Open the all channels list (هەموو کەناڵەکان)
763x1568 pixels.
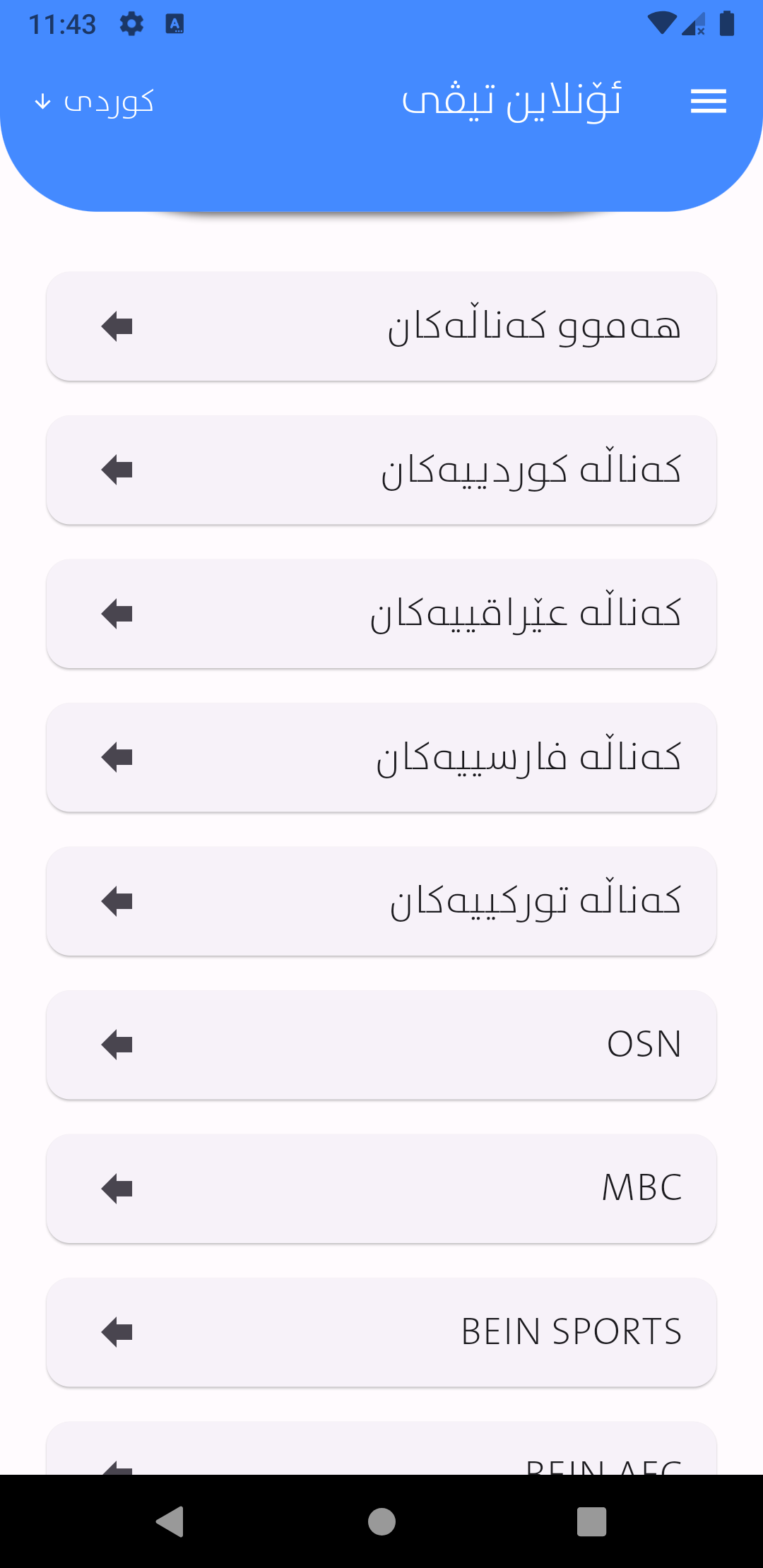click(381, 326)
